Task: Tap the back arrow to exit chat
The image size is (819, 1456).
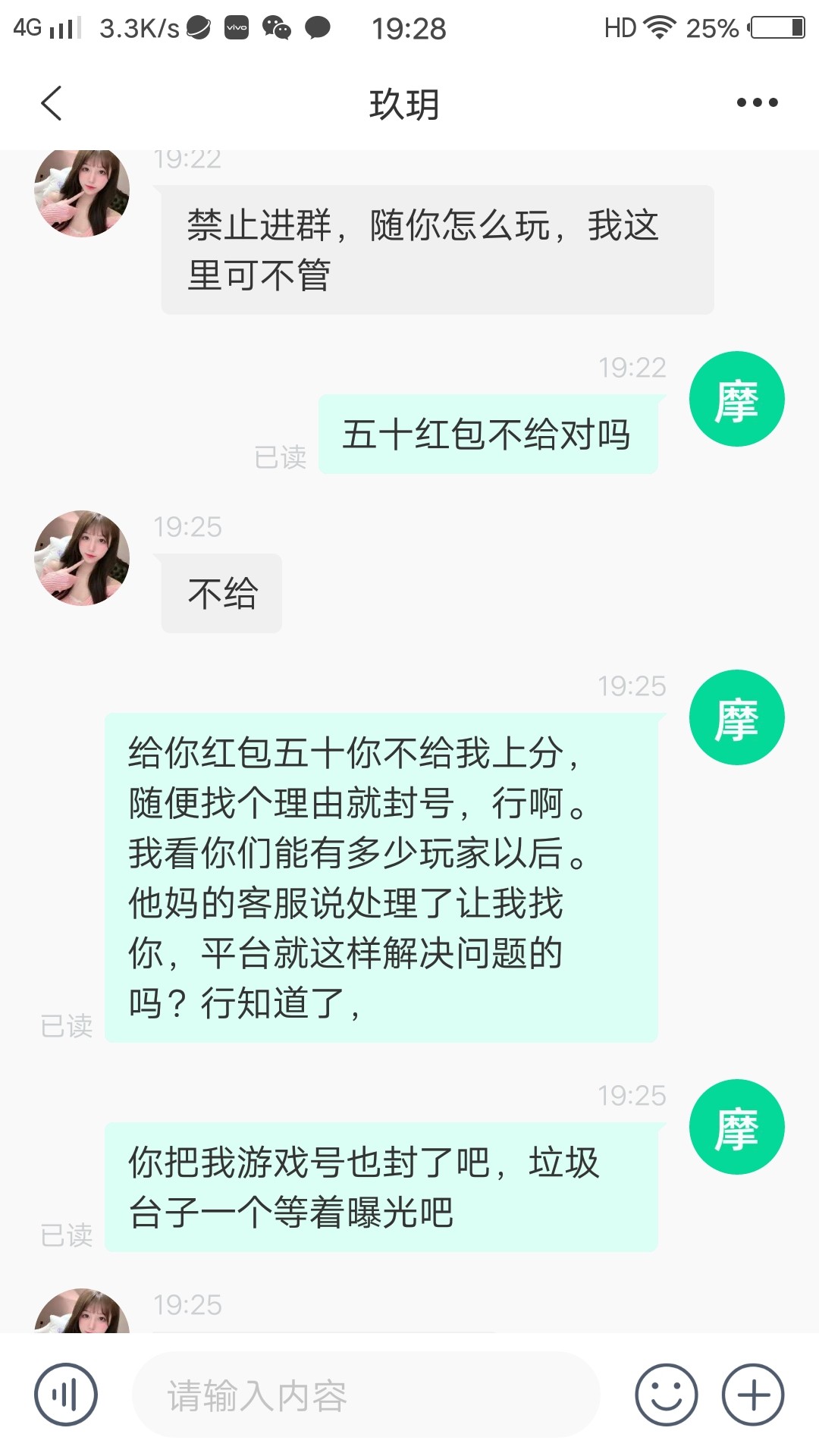Action: coord(50,103)
